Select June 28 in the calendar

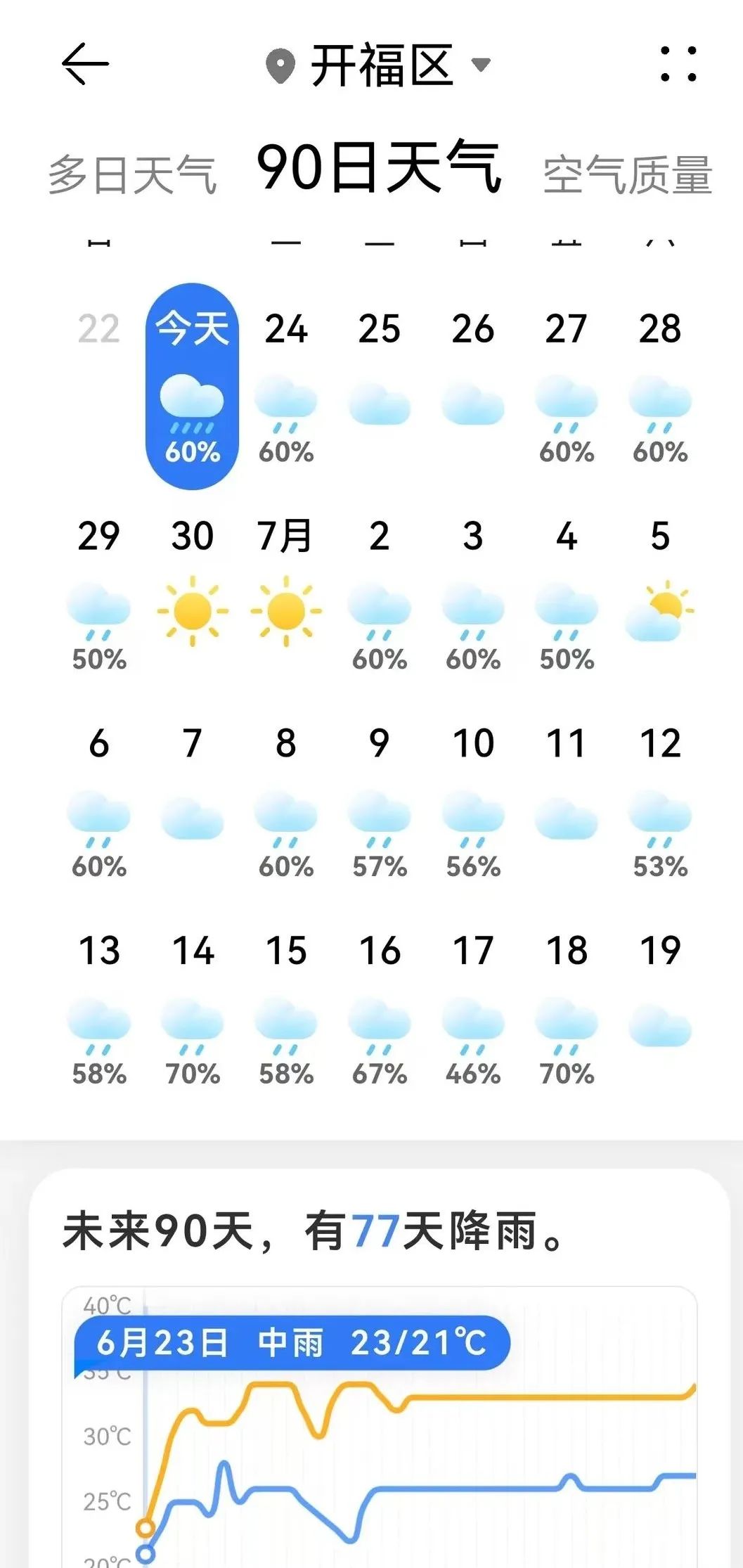click(x=660, y=385)
